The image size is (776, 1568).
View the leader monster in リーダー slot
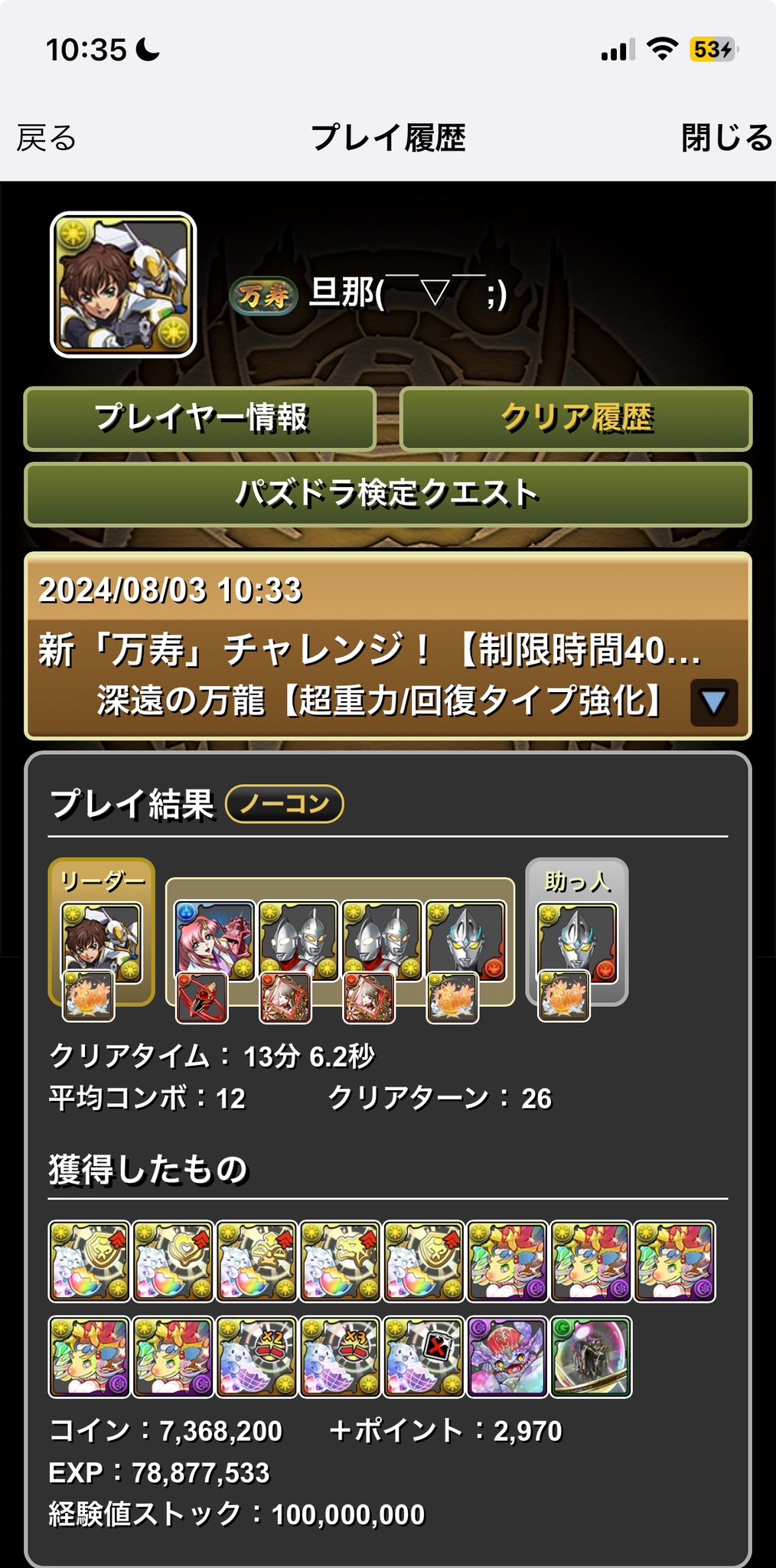[x=101, y=942]
